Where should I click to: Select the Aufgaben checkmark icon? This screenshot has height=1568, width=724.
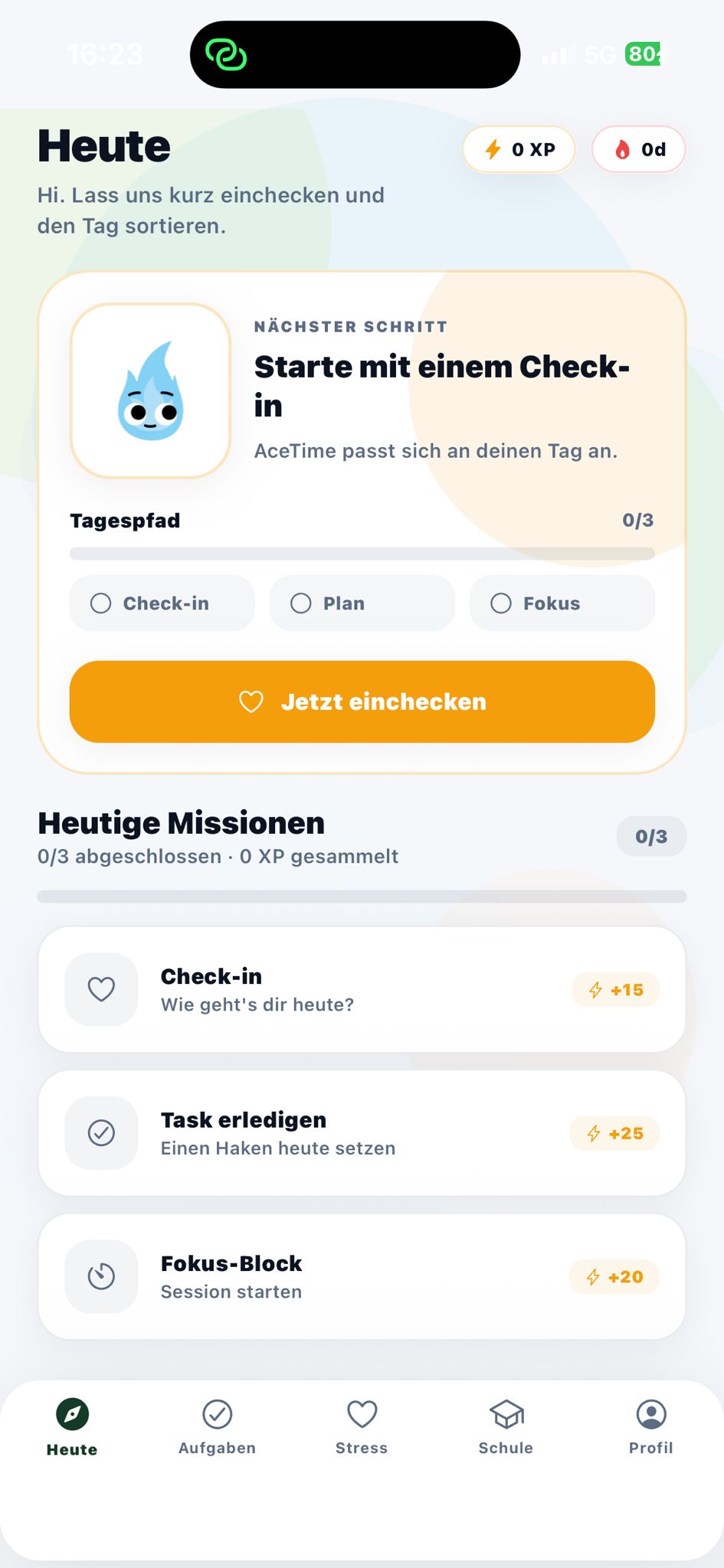(x=217, y=1413)
